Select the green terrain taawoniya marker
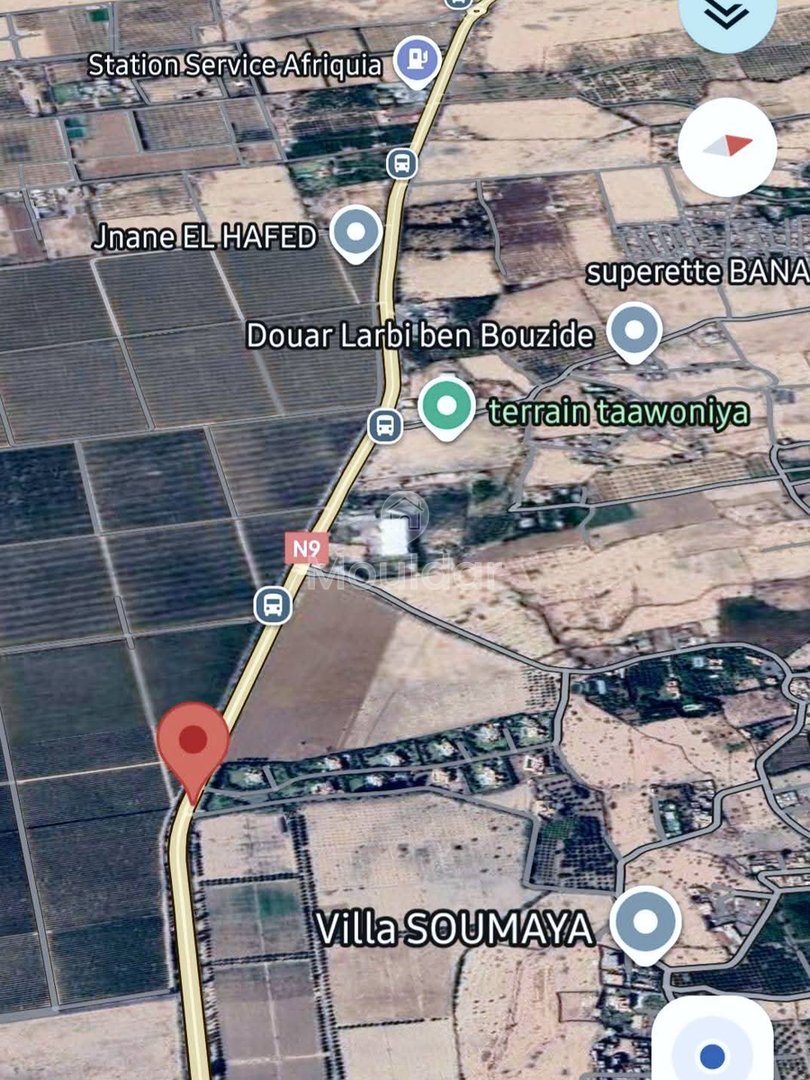This screenshot has height=1080, width=810. pos(447,405)
